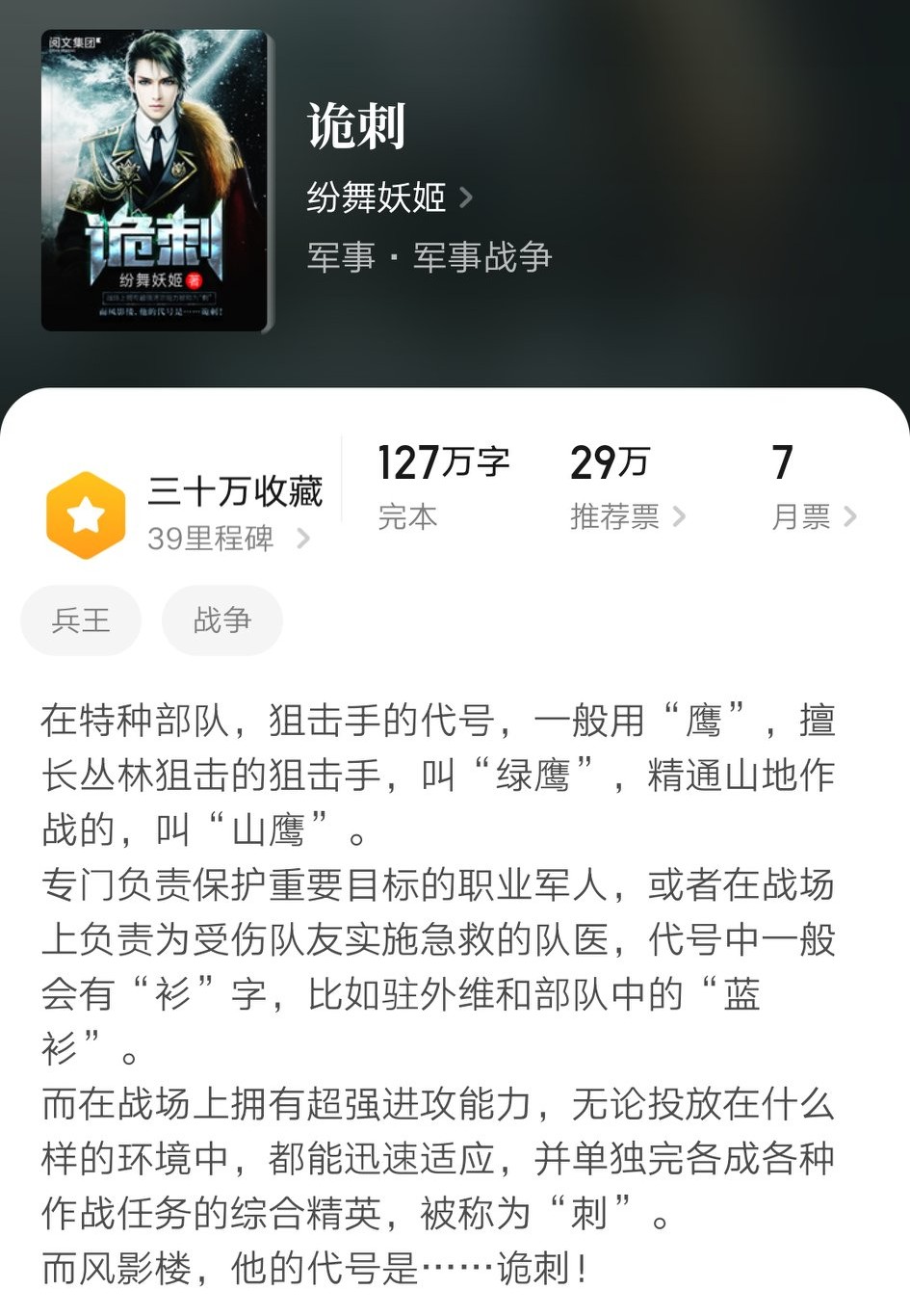Open the 三十万收藏 achievement badge star icon
The height and width of the screenshot is (1316, 910).
point(83,512)
